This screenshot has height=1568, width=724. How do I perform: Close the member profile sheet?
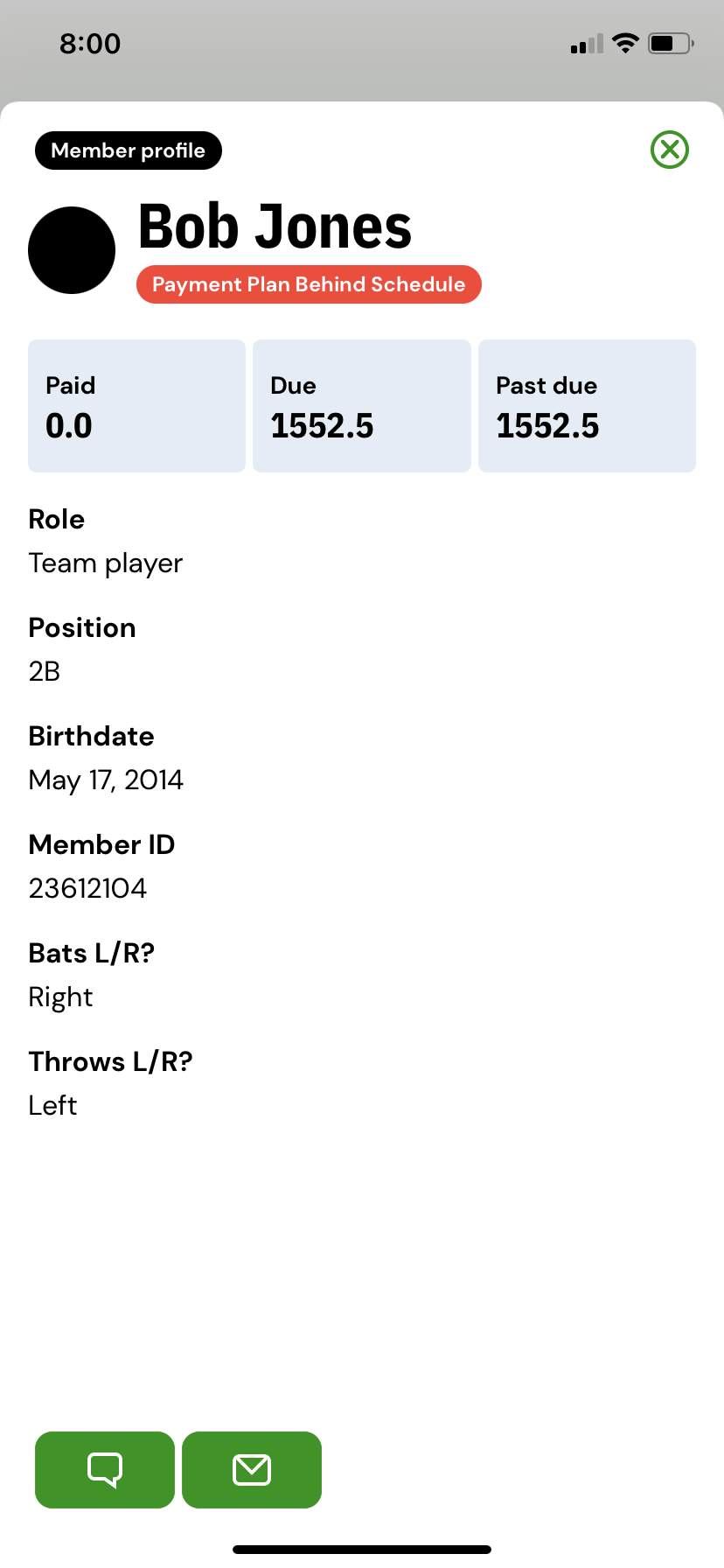[x=670, y=150]
